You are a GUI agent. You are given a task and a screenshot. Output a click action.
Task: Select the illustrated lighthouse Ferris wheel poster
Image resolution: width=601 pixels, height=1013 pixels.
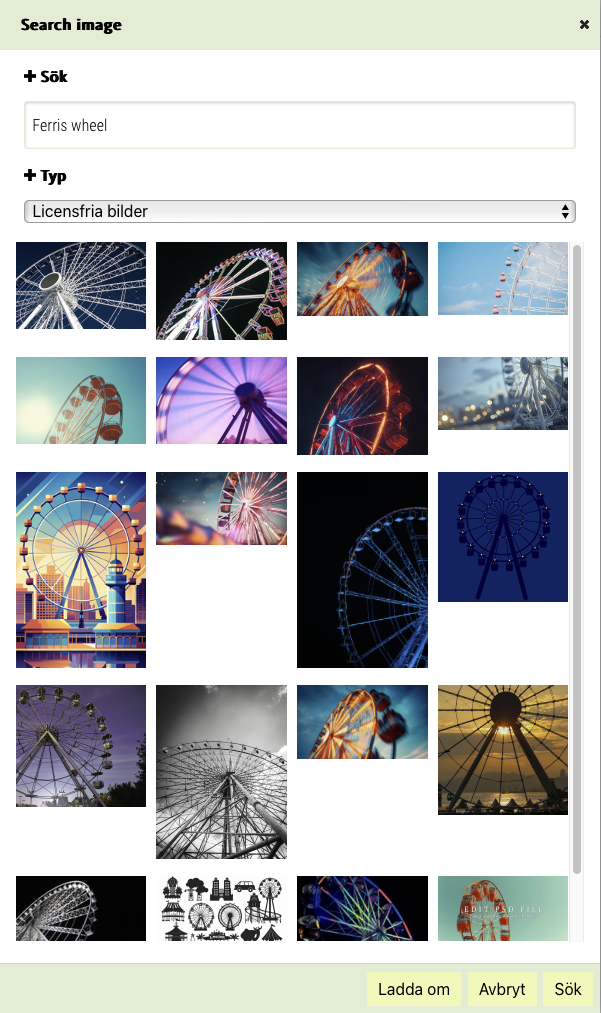(x=81, y=569)
